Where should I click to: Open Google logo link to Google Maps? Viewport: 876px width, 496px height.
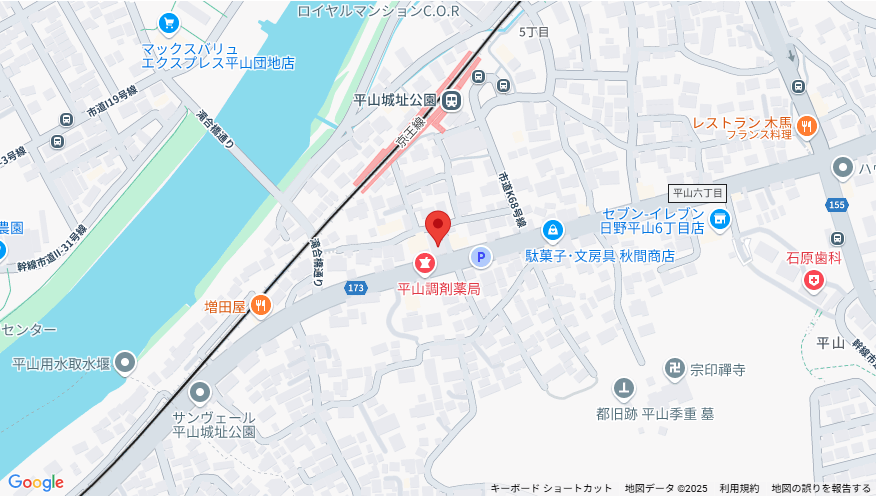tap(36, 482)
